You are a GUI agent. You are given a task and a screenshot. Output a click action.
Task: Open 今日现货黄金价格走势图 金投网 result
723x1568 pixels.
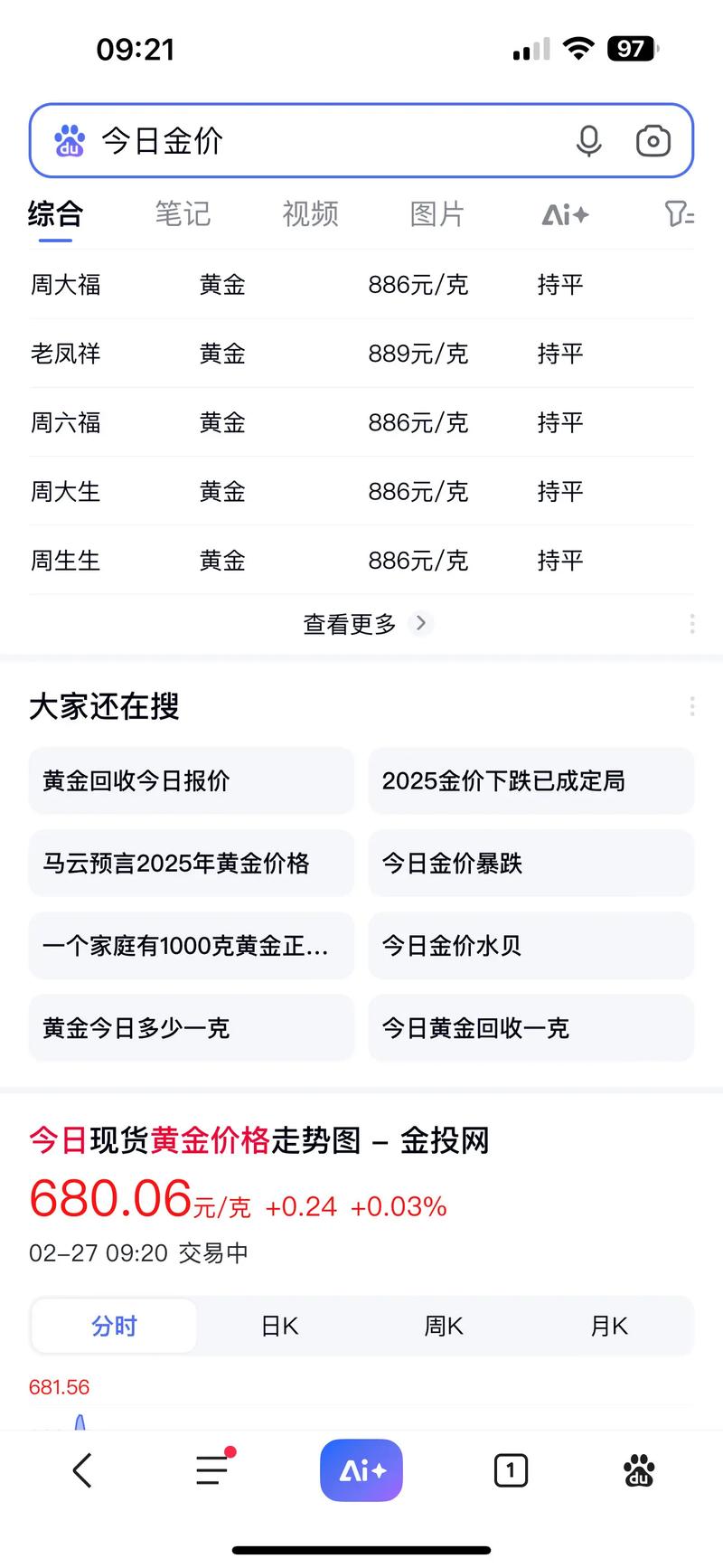tap(259, 1140)
